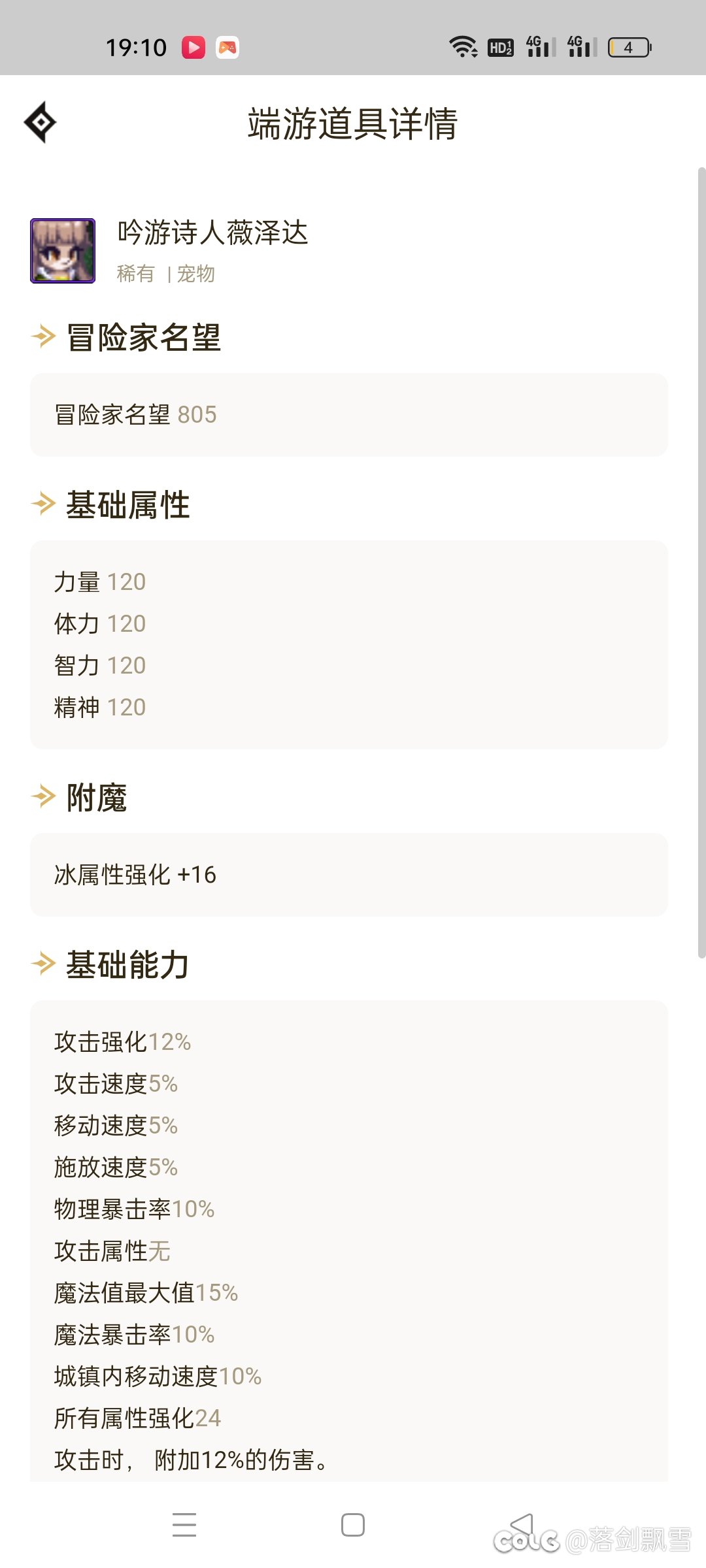Tap the pet avatar thumbnail
The height and width of the screenshot is (1568, 706).
click(63, 250)
